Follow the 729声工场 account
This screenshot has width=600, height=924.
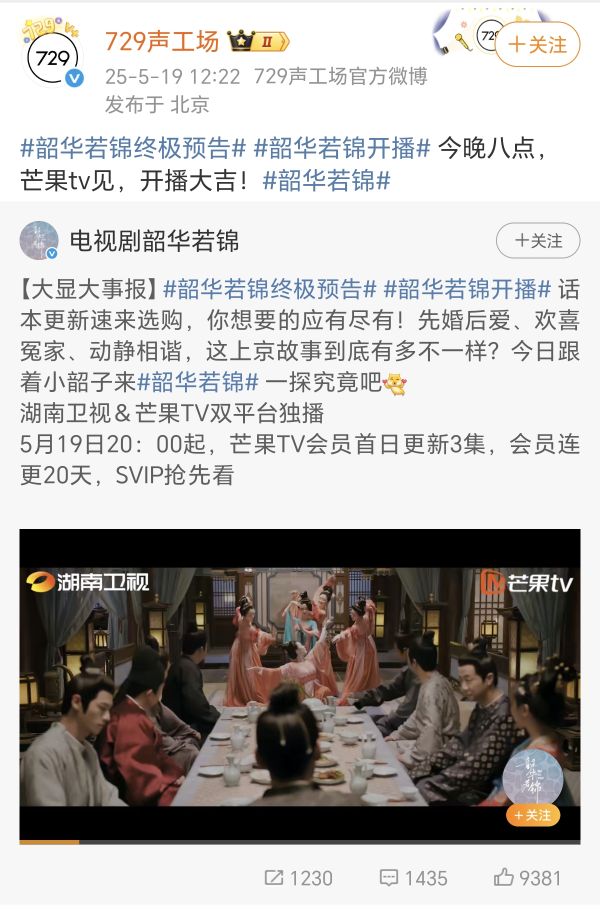537,45
